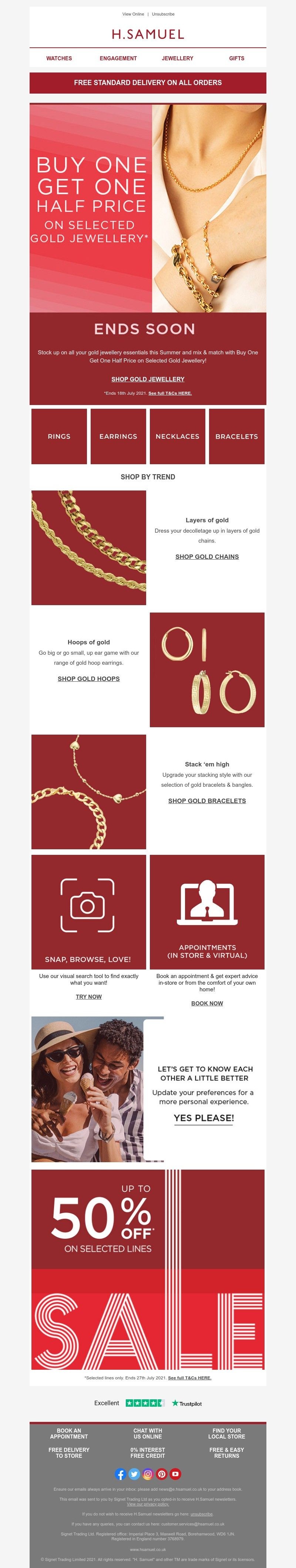296x1568 pixels.
Task: Try the visual search with Try Now
Action: pyautogui.click(x=89, y=997)
